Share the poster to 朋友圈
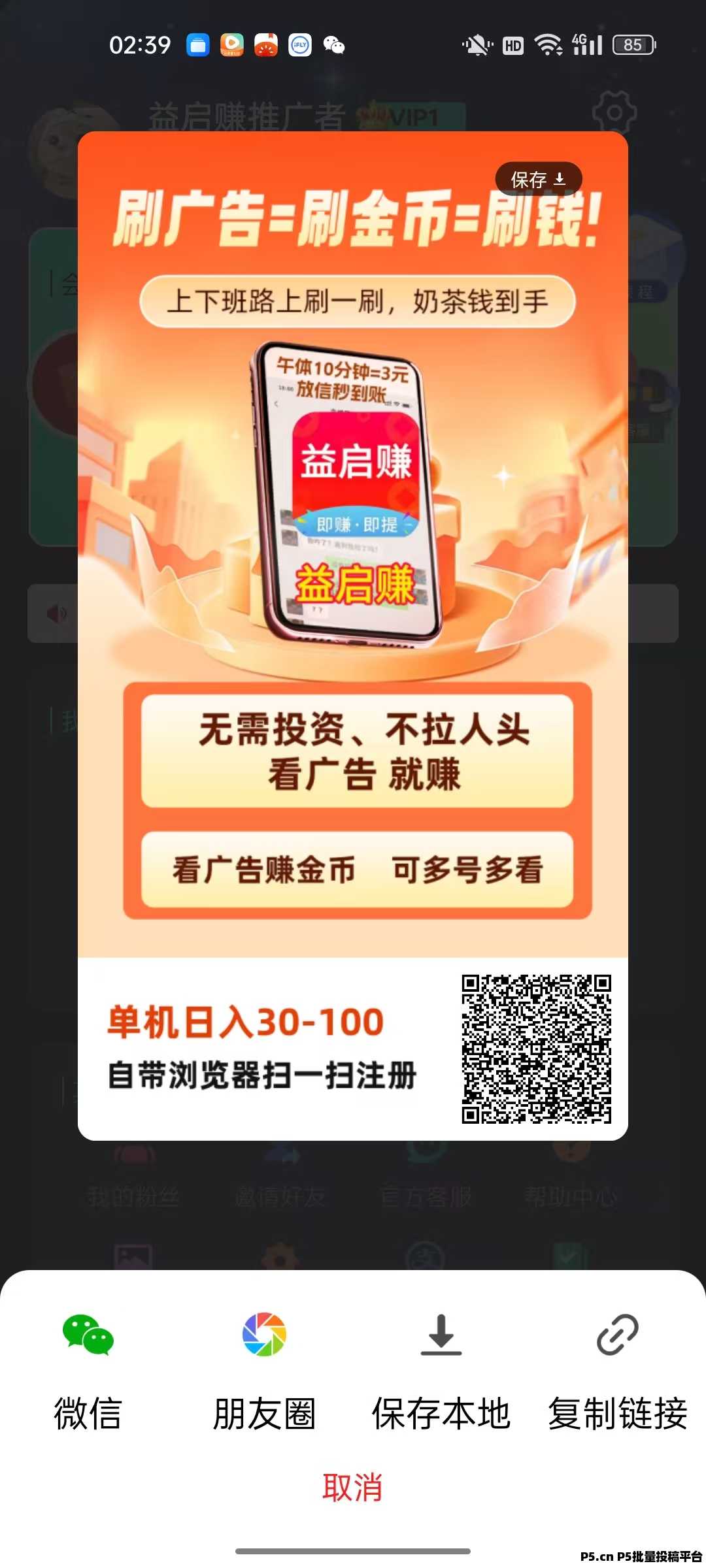706x1568 pixels. [264, 1369]
